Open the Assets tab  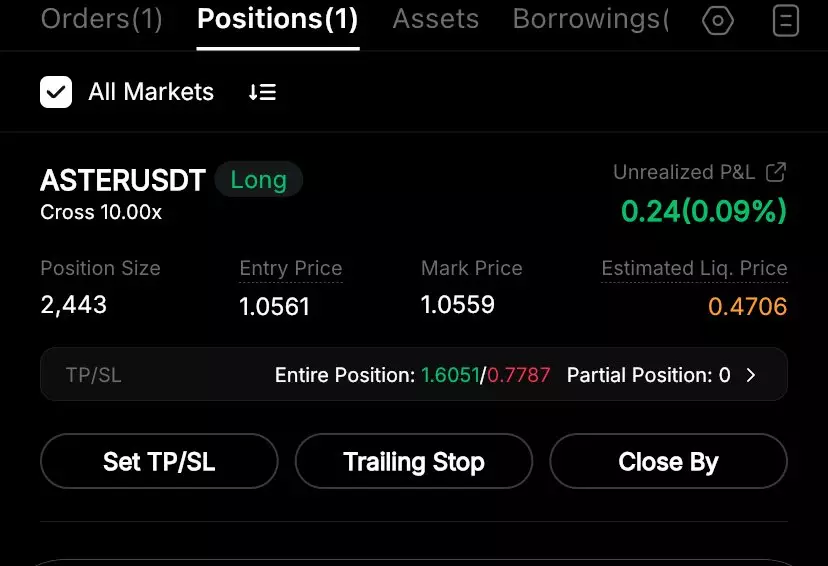coord(435,19)
